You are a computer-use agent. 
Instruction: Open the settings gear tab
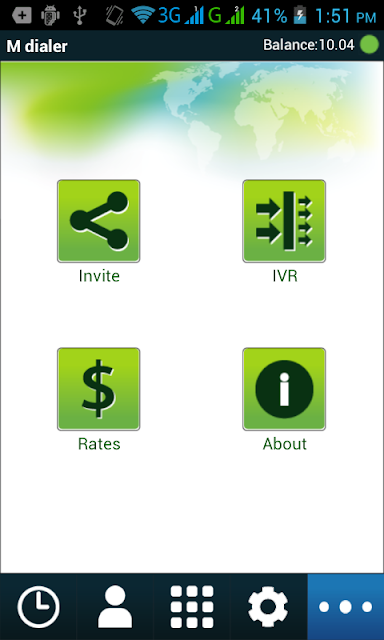tap(269, 607)
